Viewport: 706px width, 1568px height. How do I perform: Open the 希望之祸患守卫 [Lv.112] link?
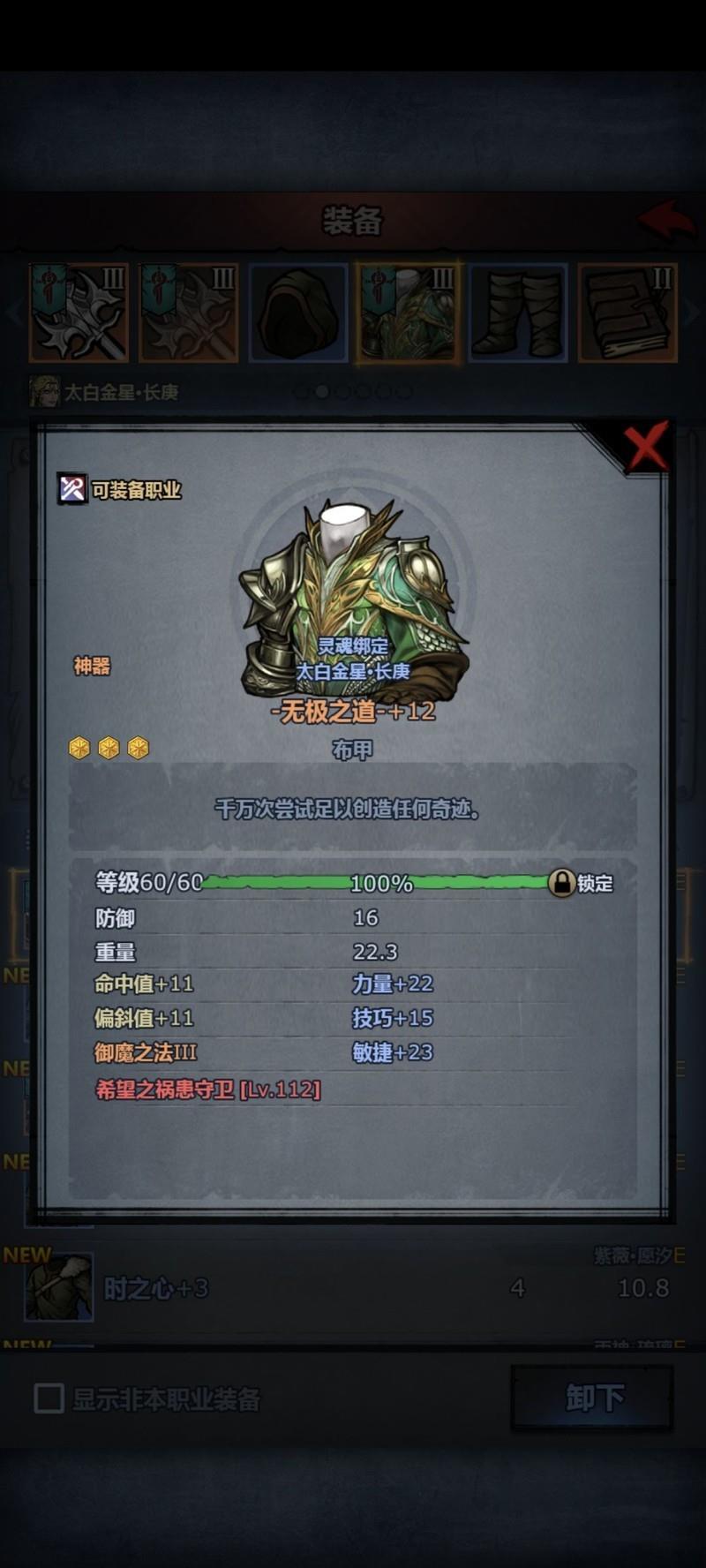[208, 1089]
